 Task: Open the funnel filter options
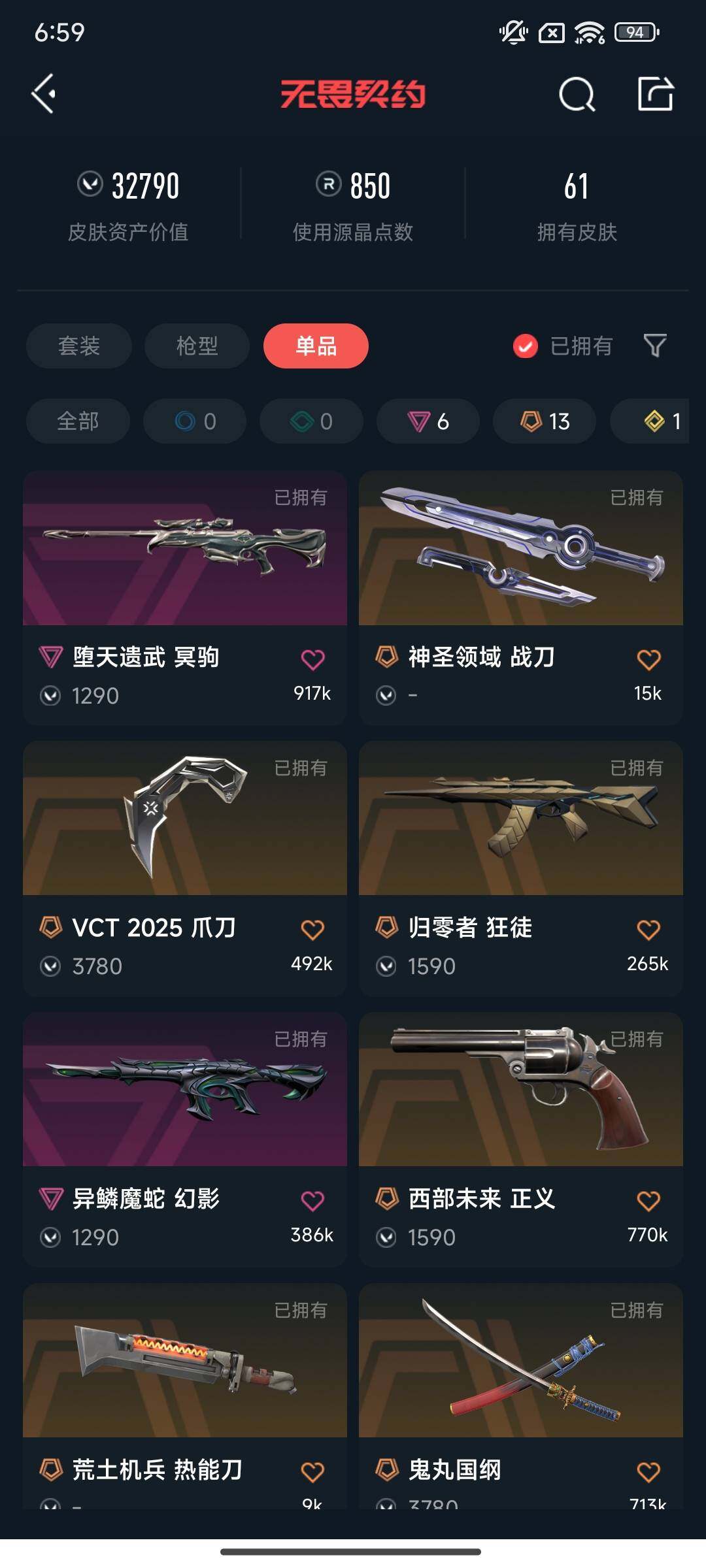[654, 346]
